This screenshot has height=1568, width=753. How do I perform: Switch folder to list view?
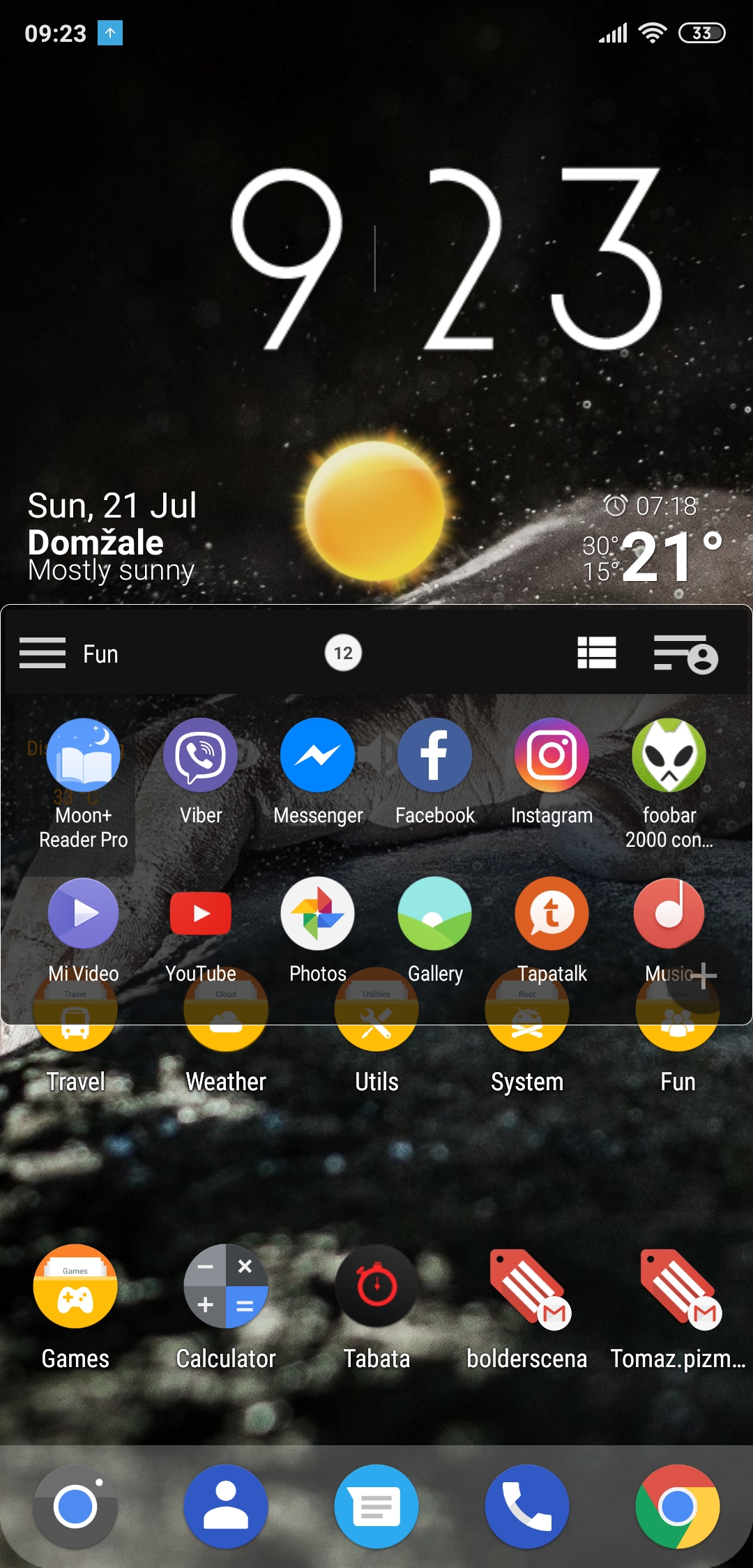coord(597,653)
